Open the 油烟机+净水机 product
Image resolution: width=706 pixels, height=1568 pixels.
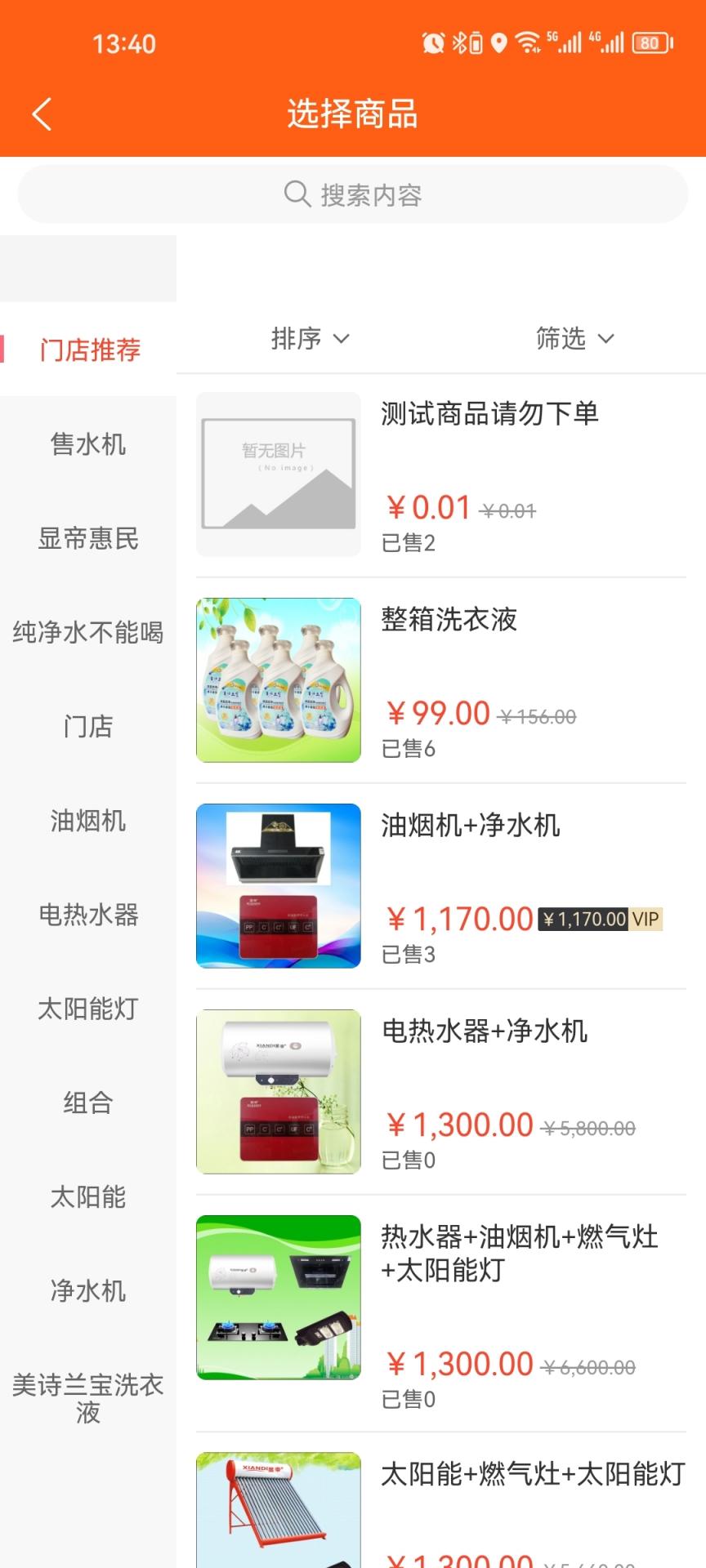point(441,887)
